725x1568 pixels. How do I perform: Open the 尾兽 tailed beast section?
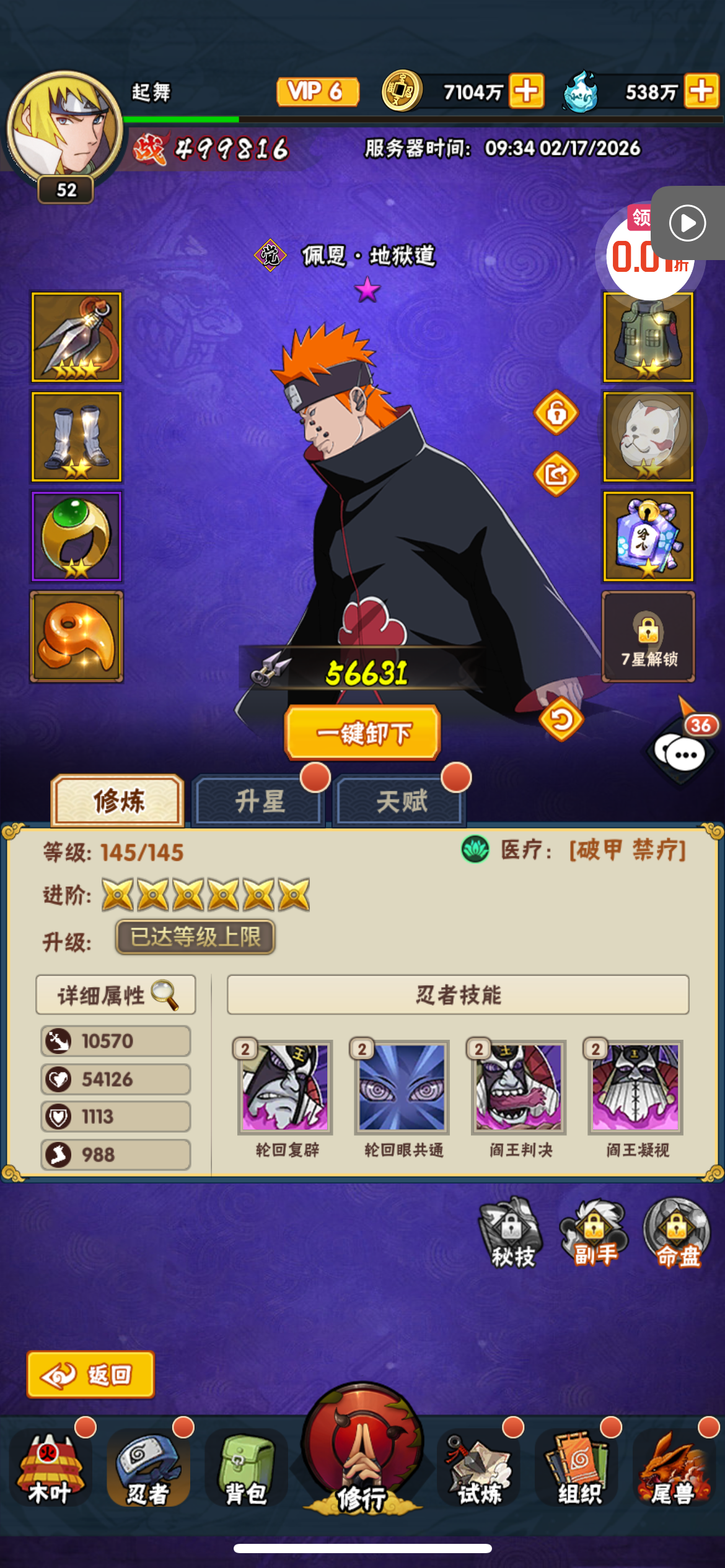click(673, 1468)
